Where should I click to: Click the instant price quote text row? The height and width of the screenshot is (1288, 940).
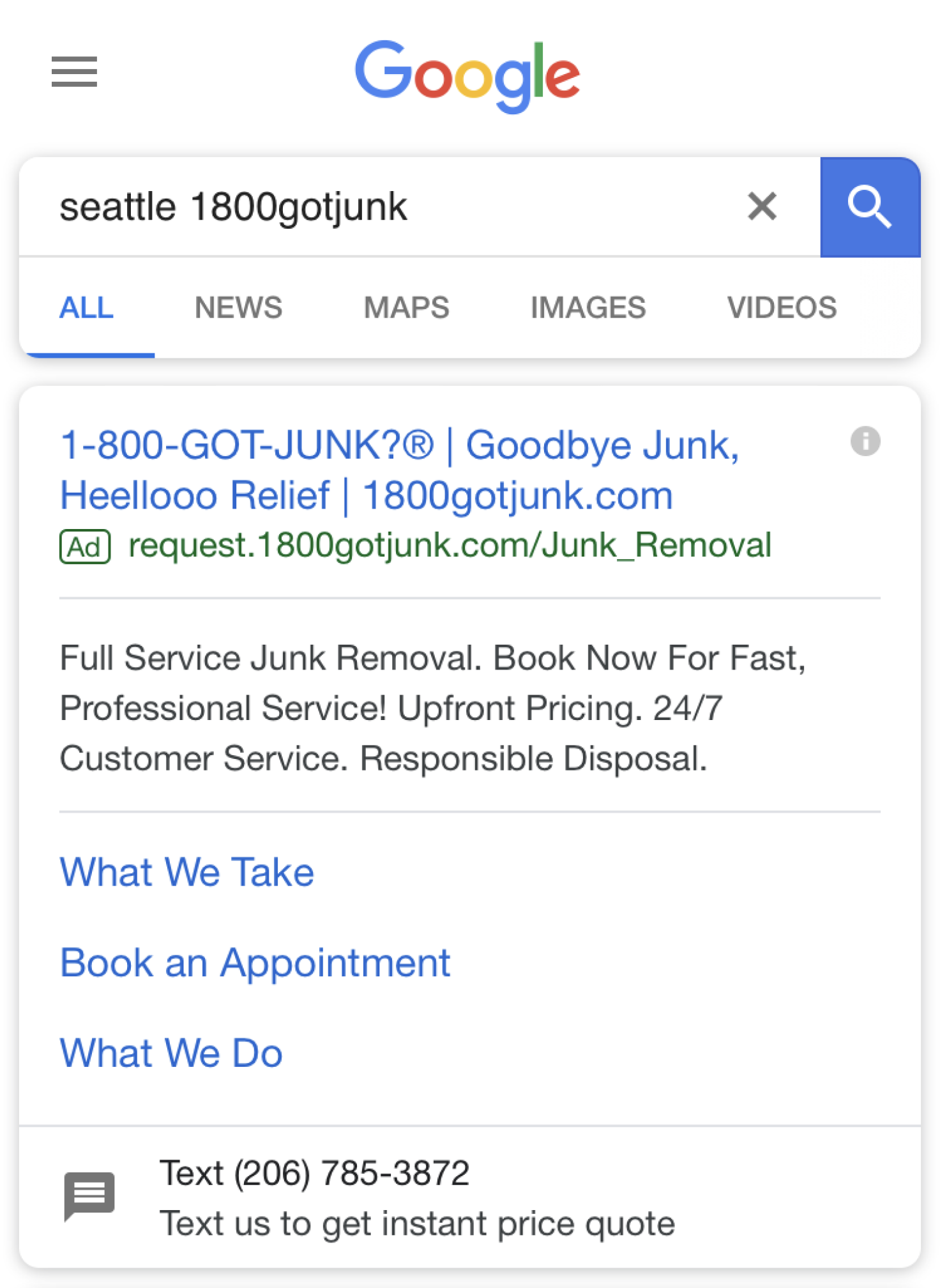(x=418, y=1222)
